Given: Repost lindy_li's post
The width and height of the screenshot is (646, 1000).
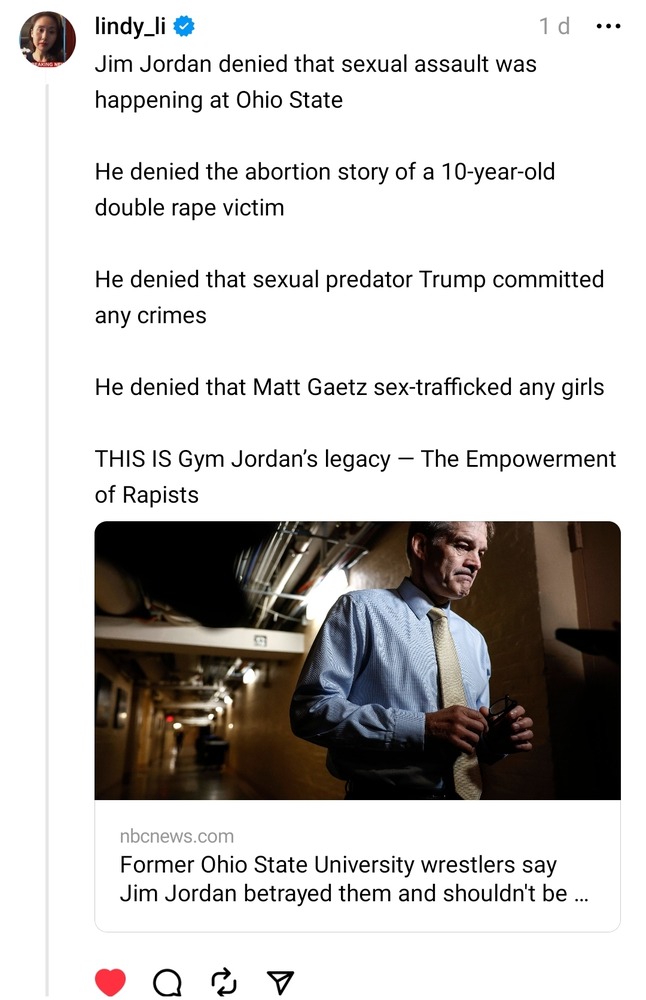Looking at the screenshot, I should coord(225,982).
